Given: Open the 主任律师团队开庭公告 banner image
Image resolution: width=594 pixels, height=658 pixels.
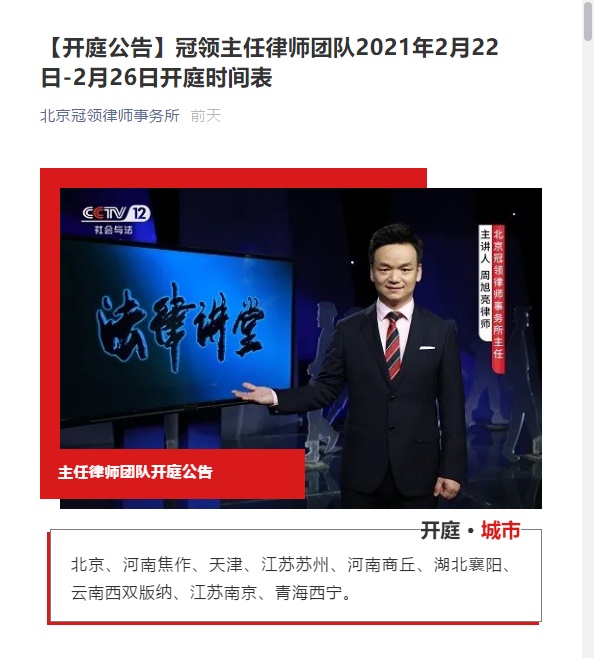Looking at the screenshot, I should [291, 339].
